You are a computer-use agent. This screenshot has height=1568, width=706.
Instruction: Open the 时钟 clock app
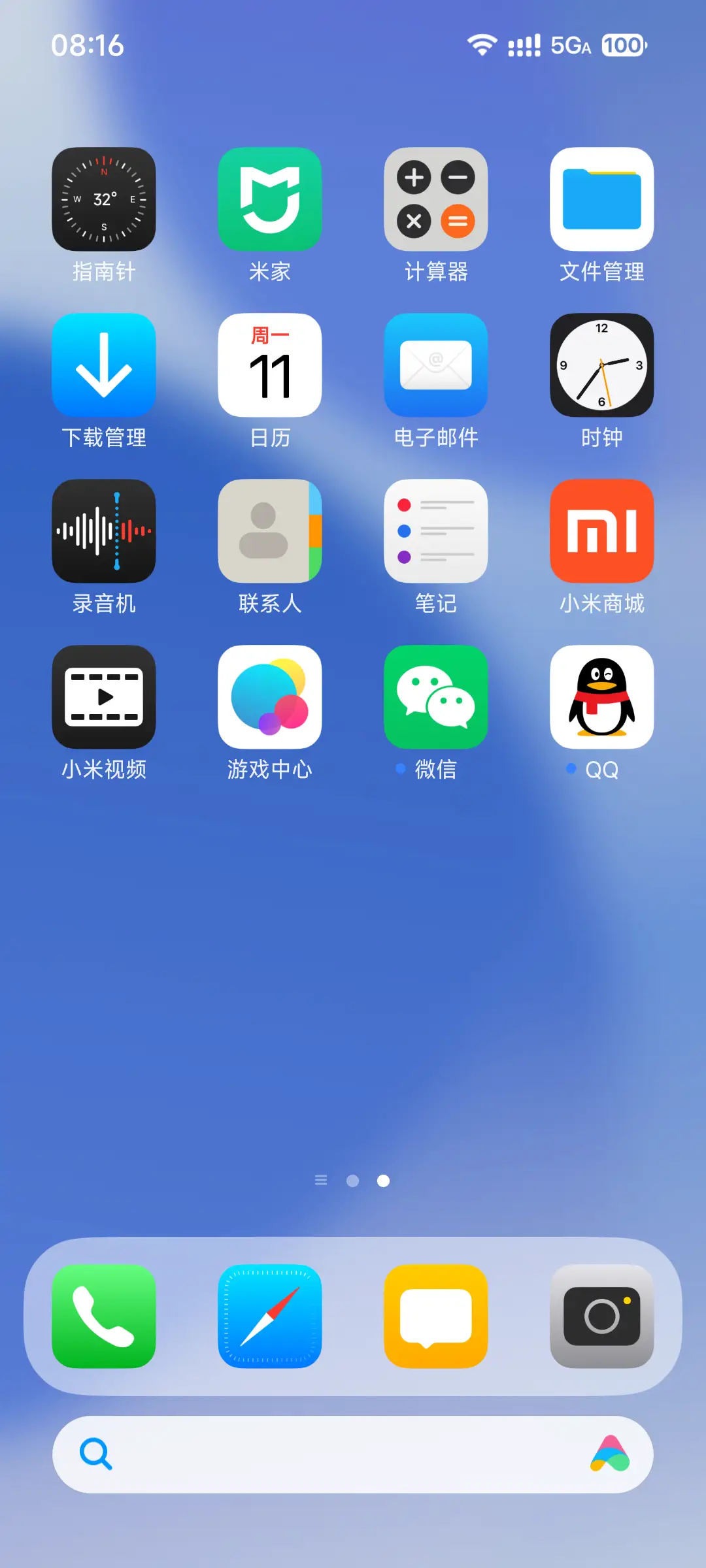point(602,365)
